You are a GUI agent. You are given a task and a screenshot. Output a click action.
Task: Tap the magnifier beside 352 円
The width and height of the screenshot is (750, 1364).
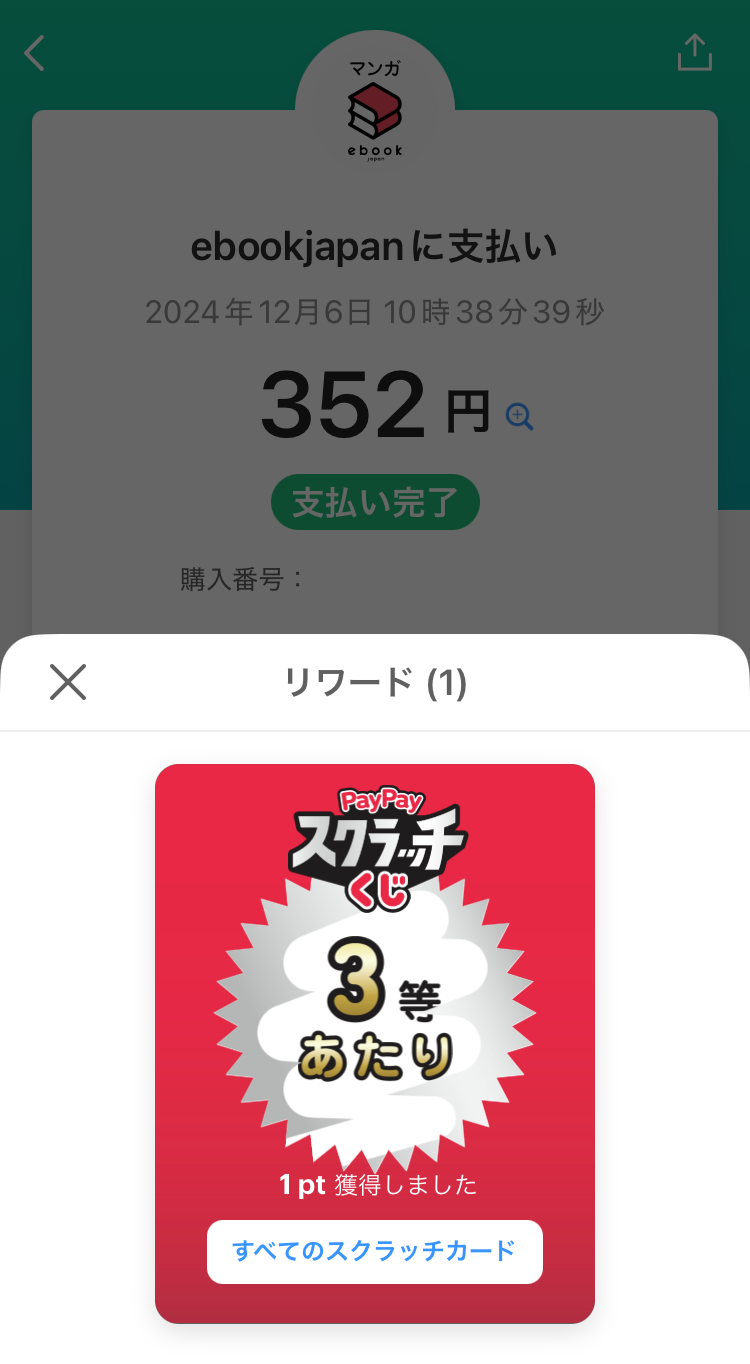pos(519,416)
